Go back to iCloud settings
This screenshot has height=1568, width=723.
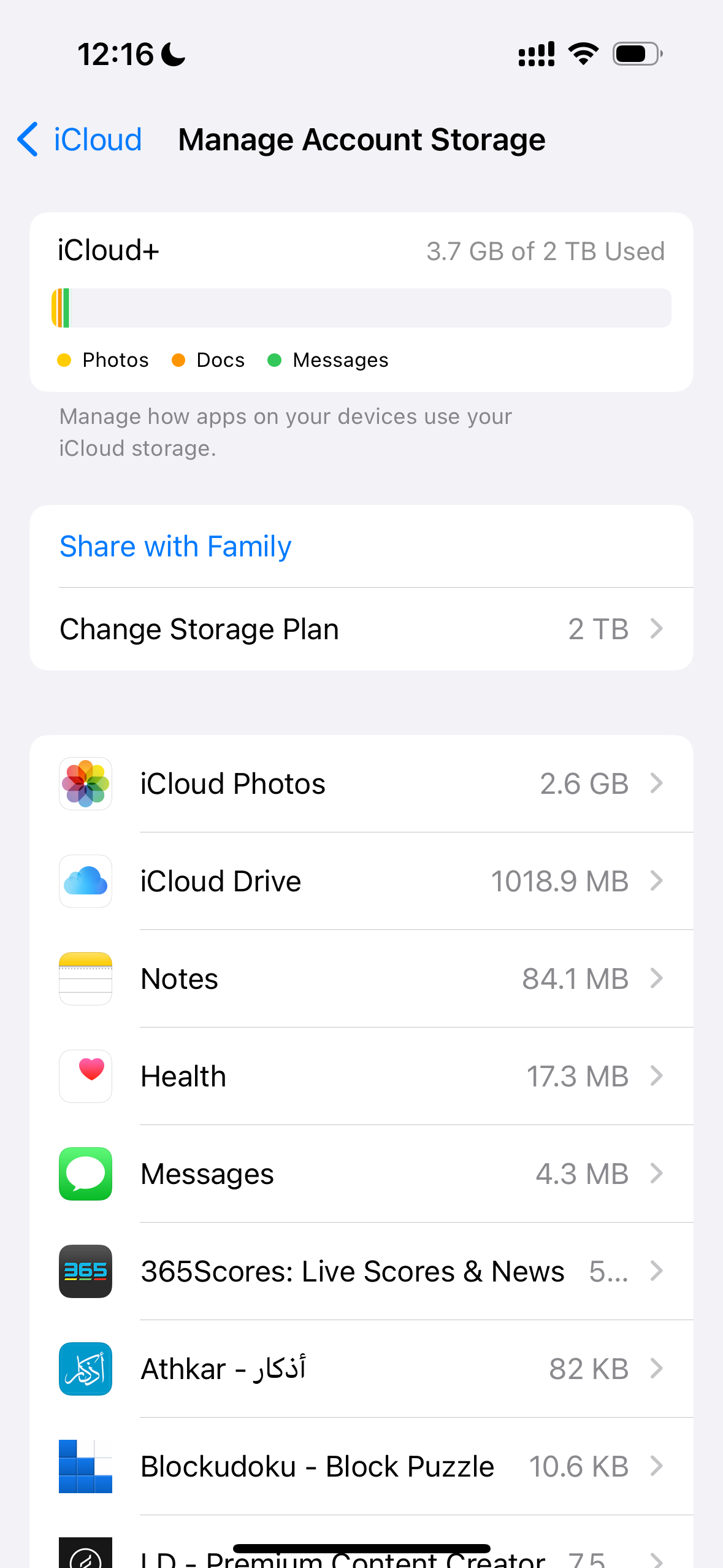[x=80, y=140]
